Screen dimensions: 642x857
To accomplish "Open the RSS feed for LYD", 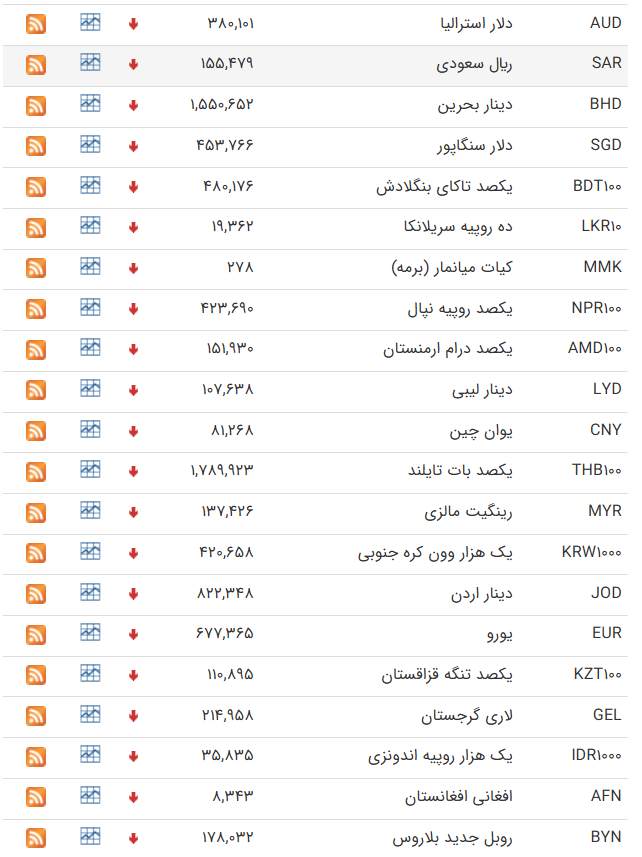I will tap(36, 390).
